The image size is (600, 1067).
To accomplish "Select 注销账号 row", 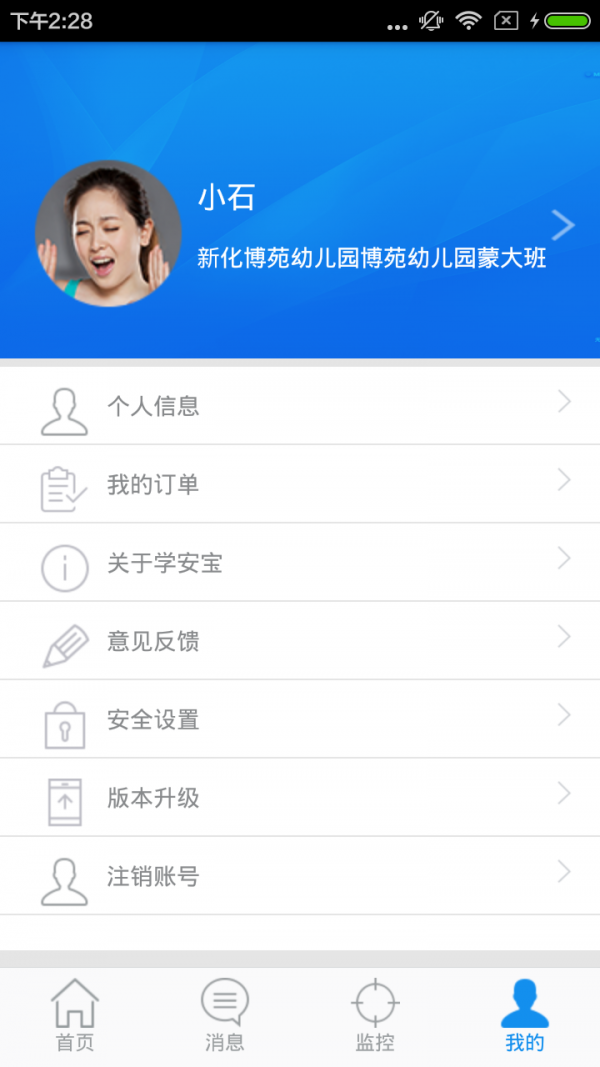I will tap(300, 876).
